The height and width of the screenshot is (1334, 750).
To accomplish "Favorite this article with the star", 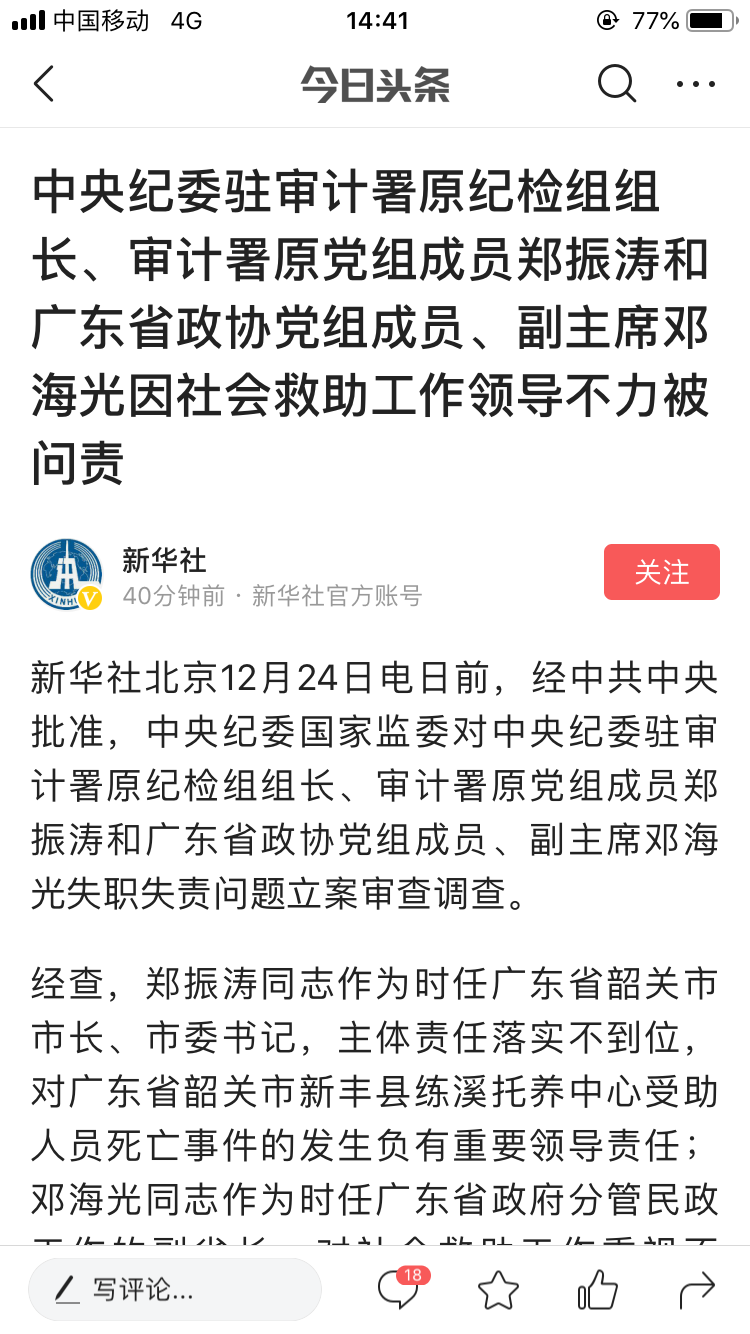I will pos(498,1290).
